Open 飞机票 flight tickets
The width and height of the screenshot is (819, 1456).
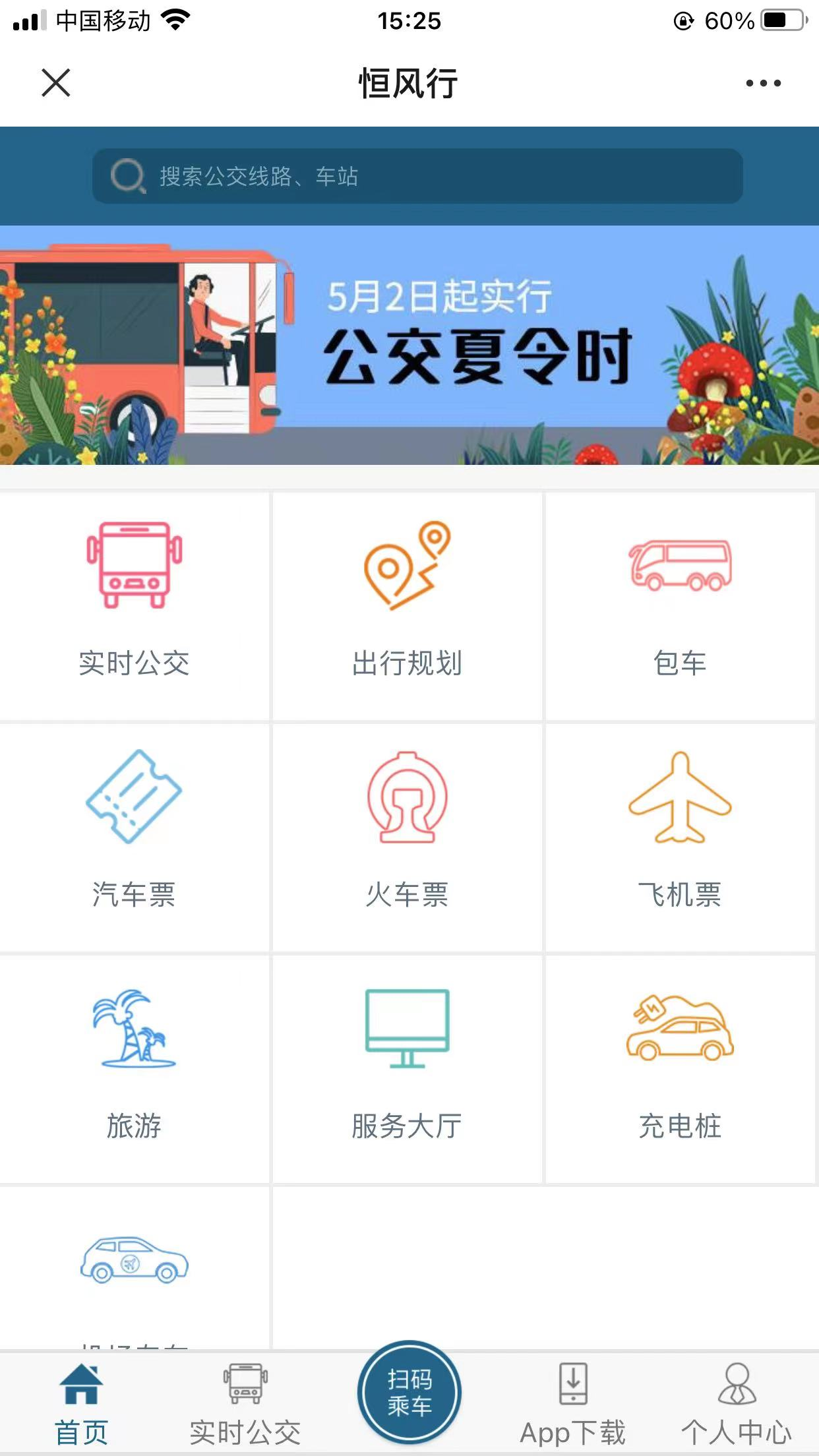[x=680, y=836]
